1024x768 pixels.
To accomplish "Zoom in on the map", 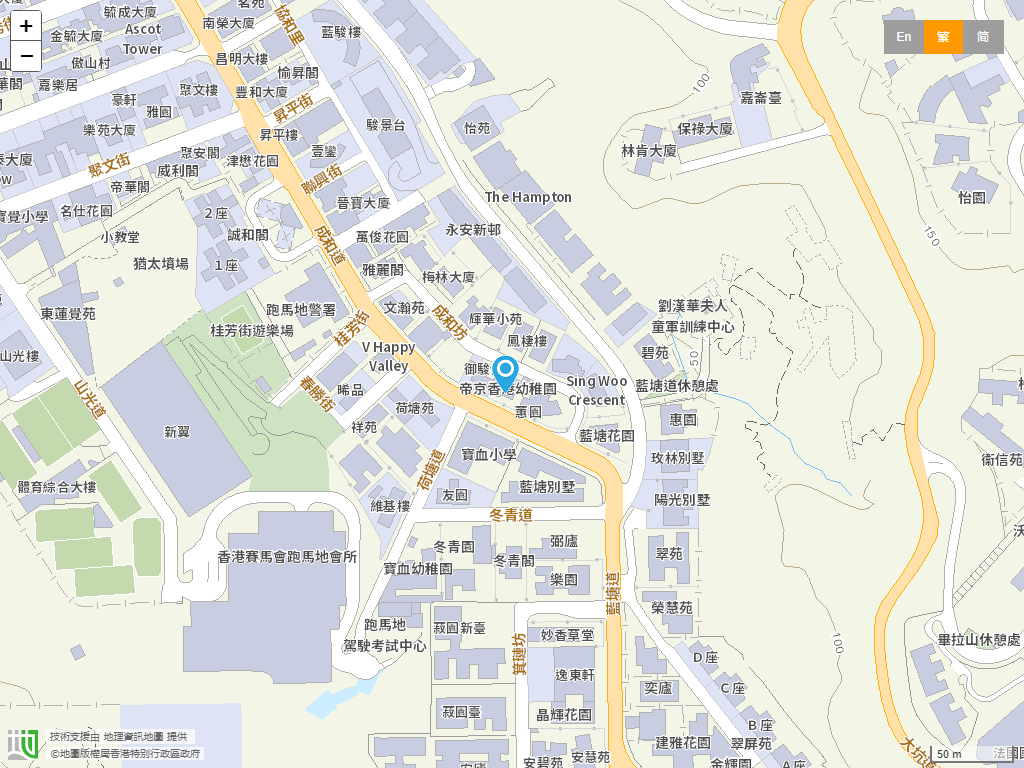I will (26, 26).
